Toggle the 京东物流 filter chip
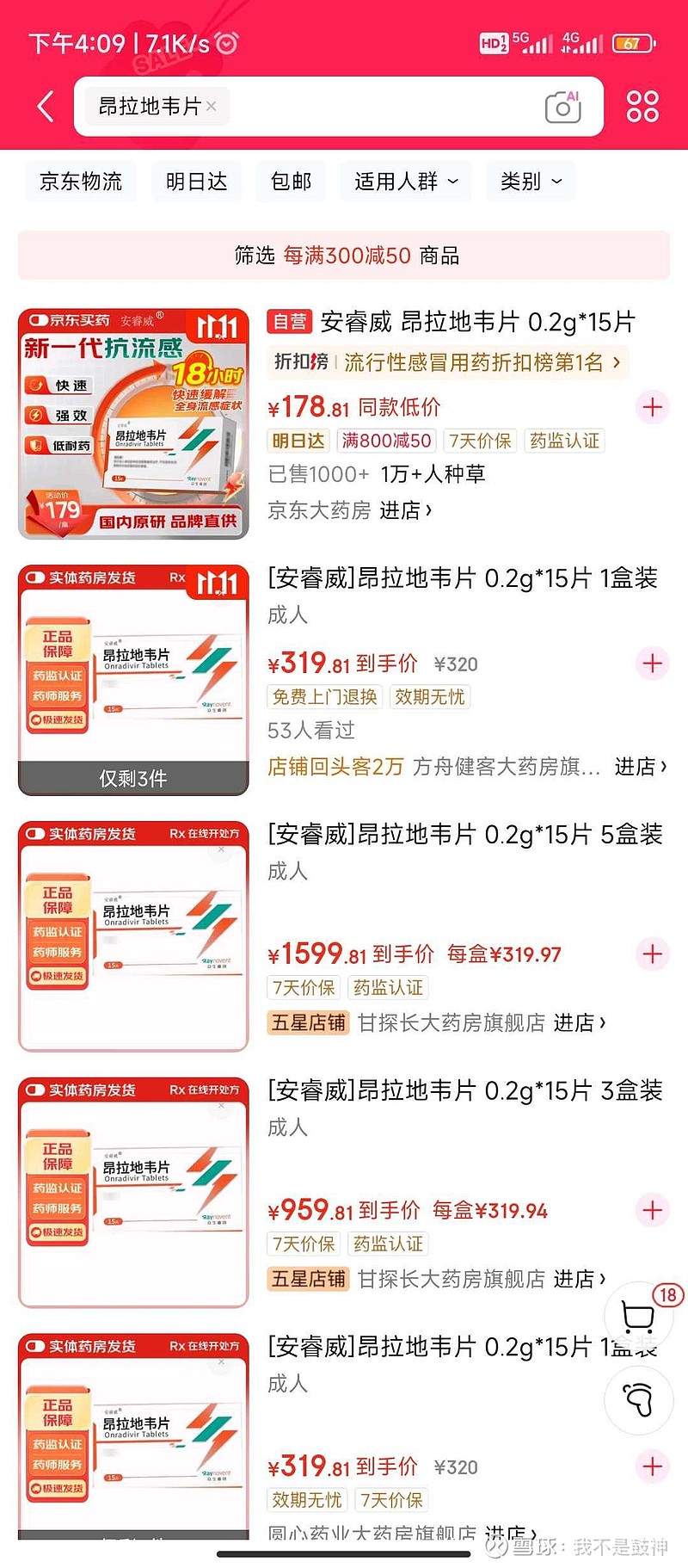Viewport: 688px width, 1568px height. 79,181
